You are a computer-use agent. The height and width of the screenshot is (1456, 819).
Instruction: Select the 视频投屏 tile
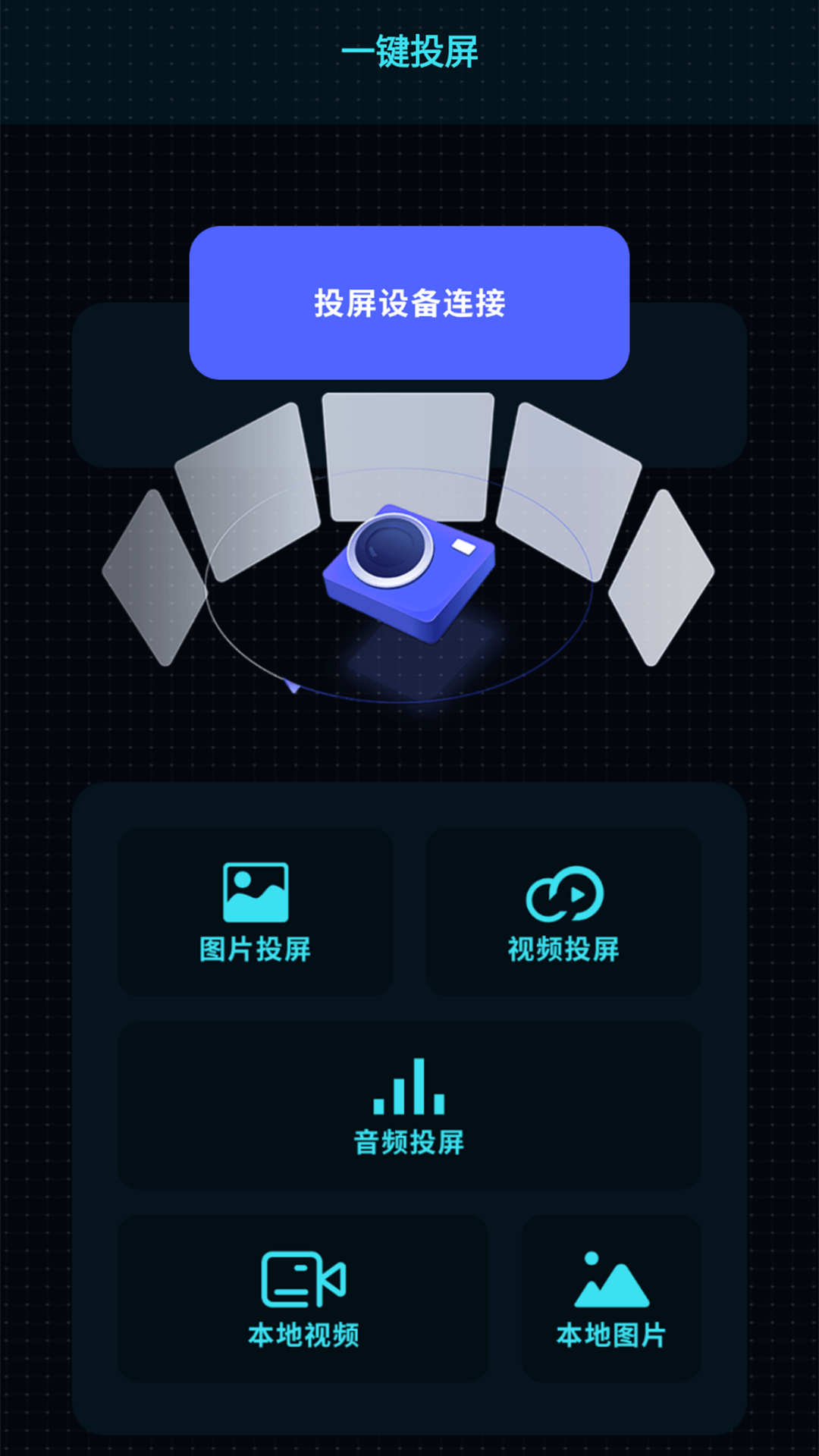[564, 910]
